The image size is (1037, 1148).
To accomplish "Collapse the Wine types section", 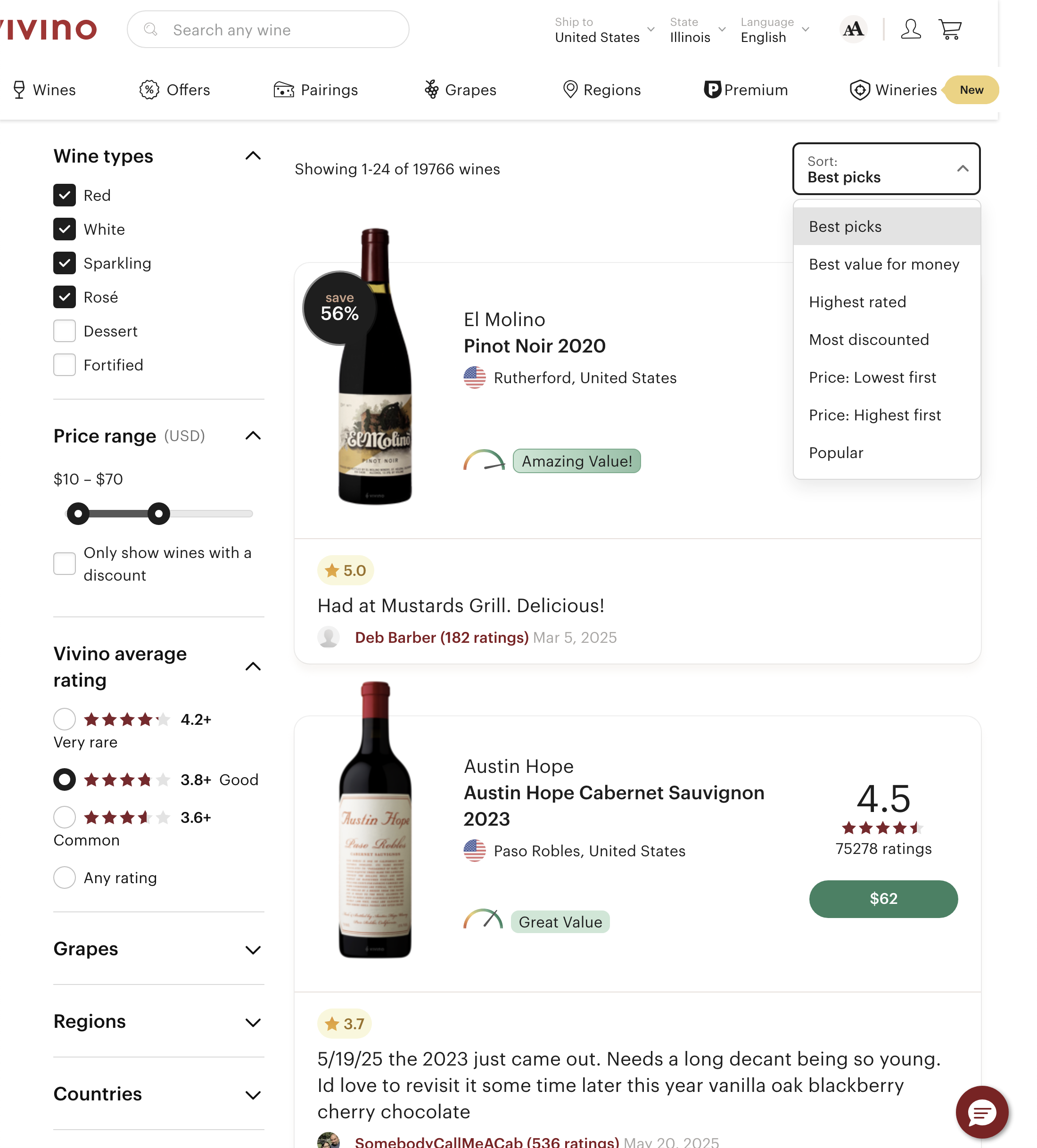I will [x=253, y=156].
